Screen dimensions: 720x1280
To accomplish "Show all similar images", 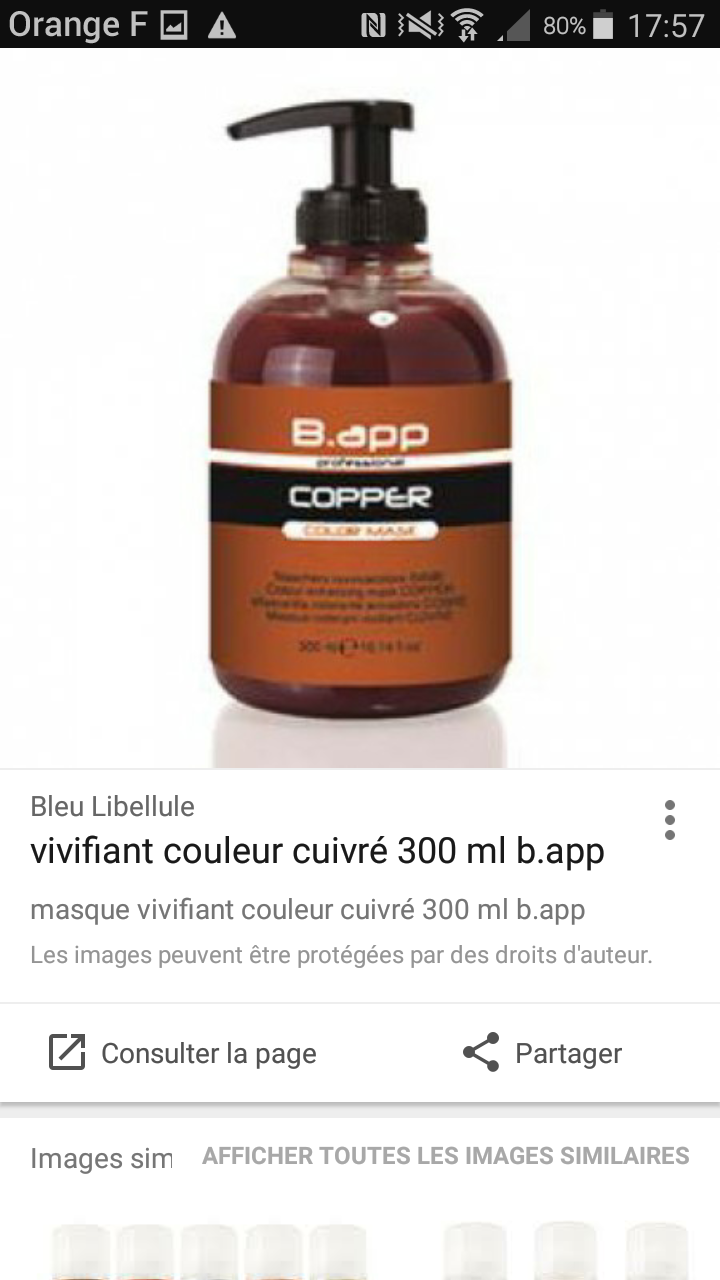I will 445,1156.
